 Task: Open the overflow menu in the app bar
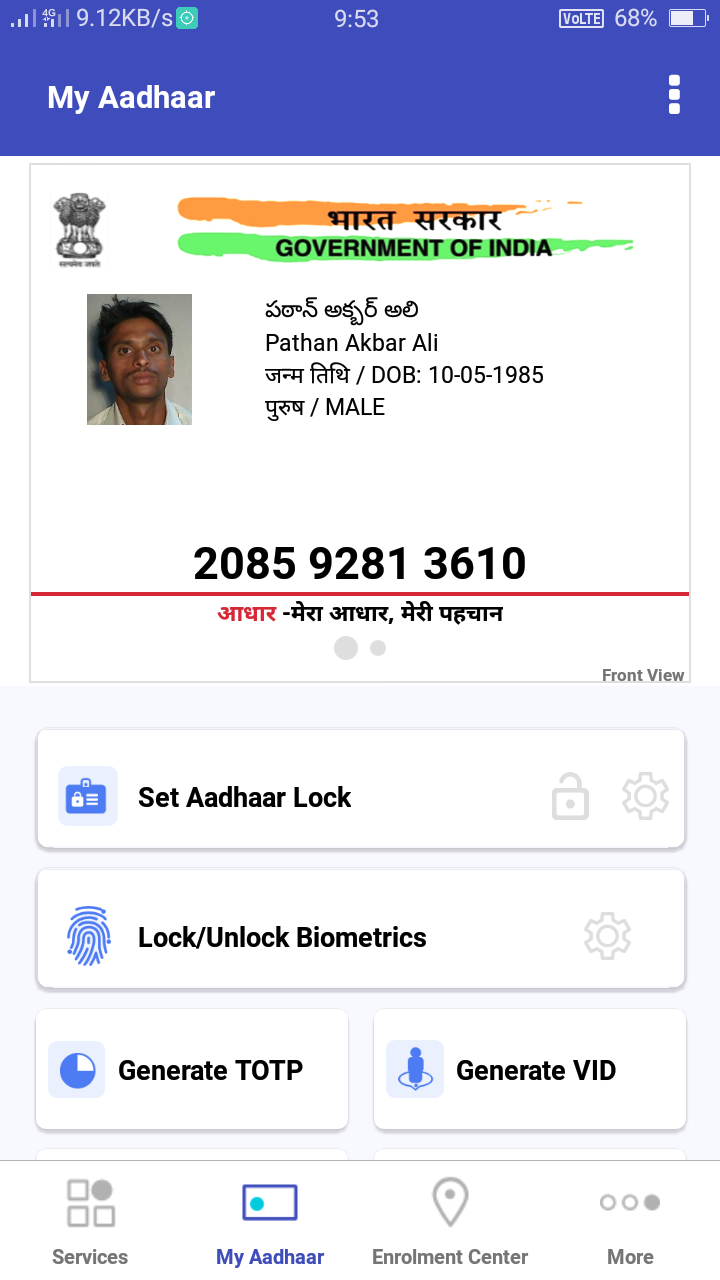click(674, 96)
